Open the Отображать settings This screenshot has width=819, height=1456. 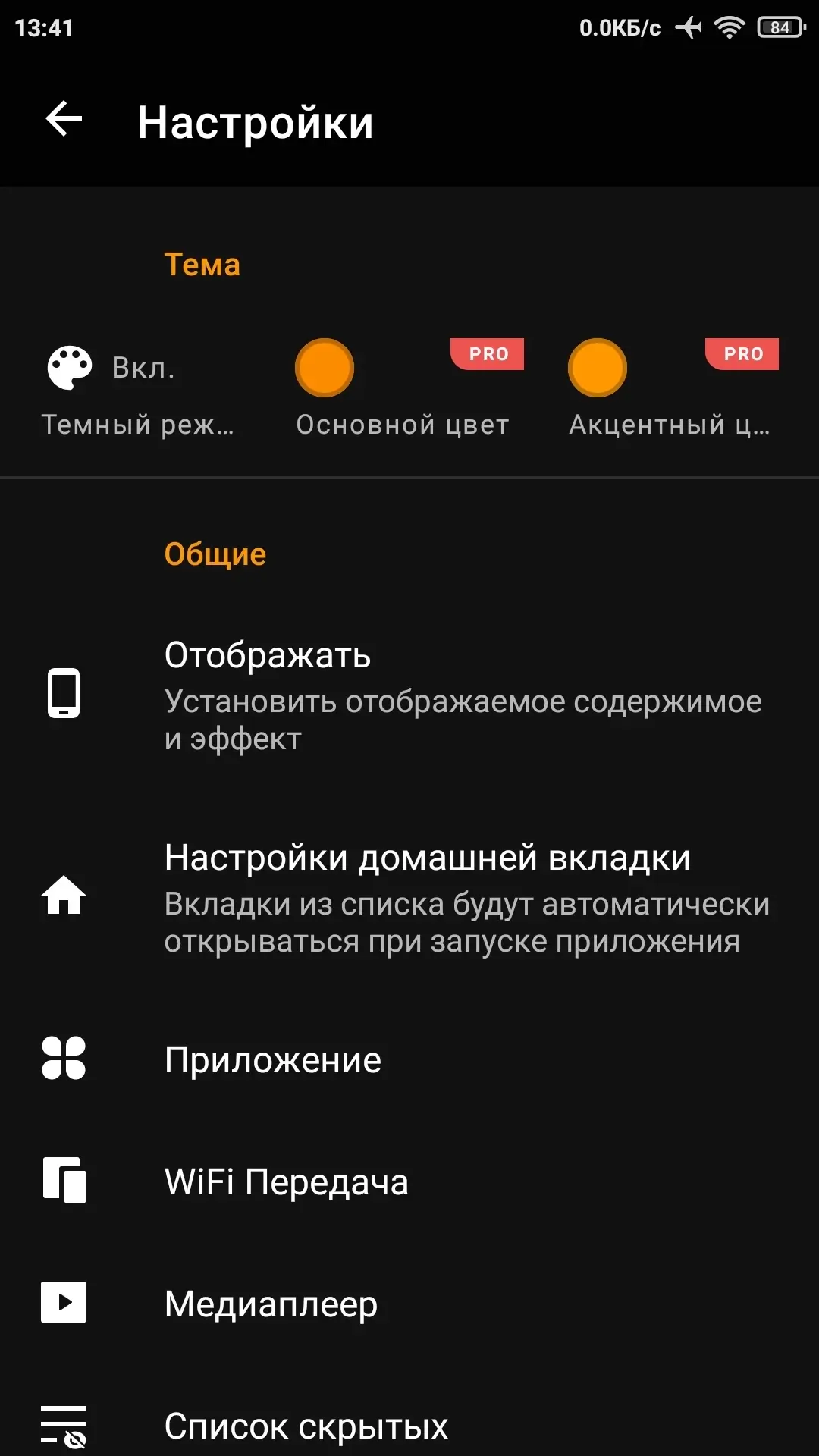pyautogui.click(x=409, y=694)
